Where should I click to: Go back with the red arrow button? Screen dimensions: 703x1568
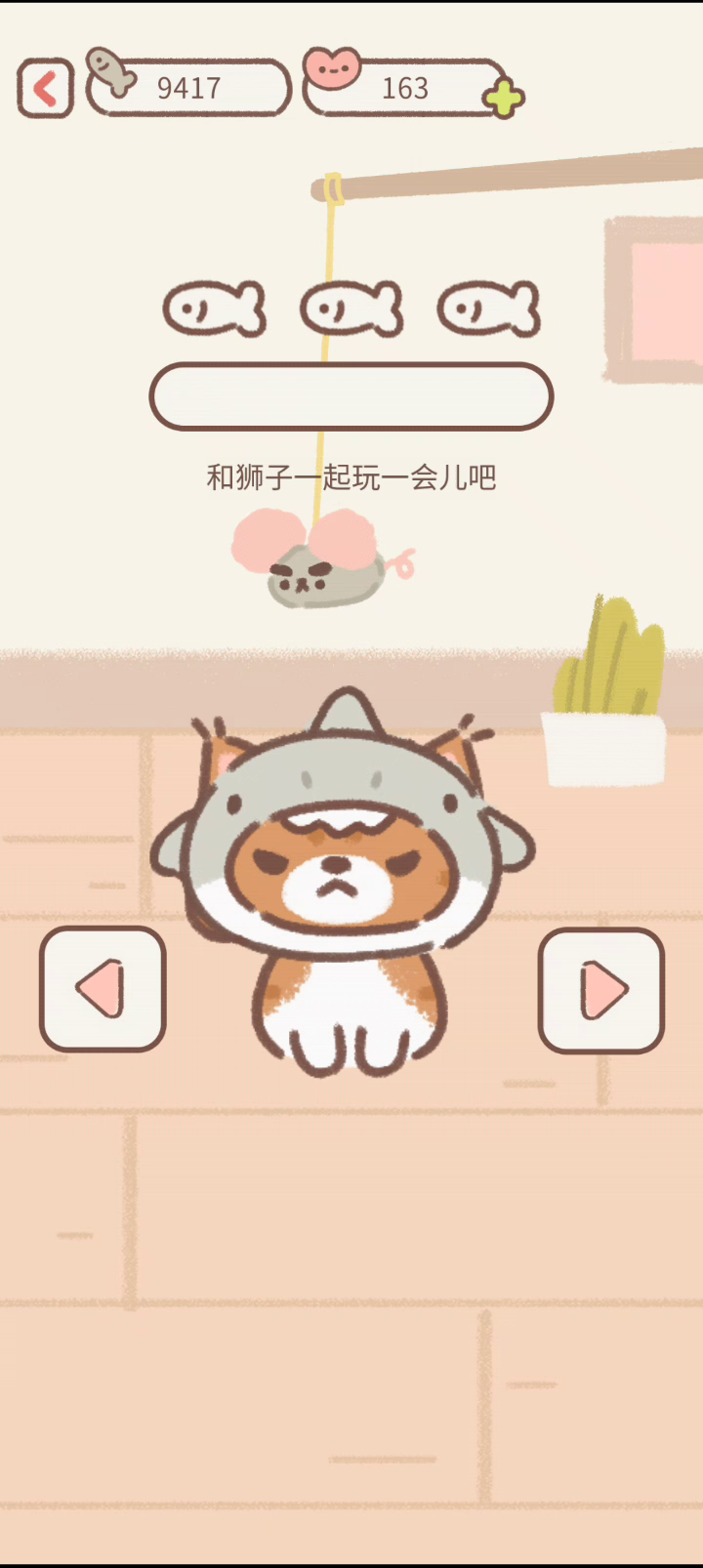45,89
